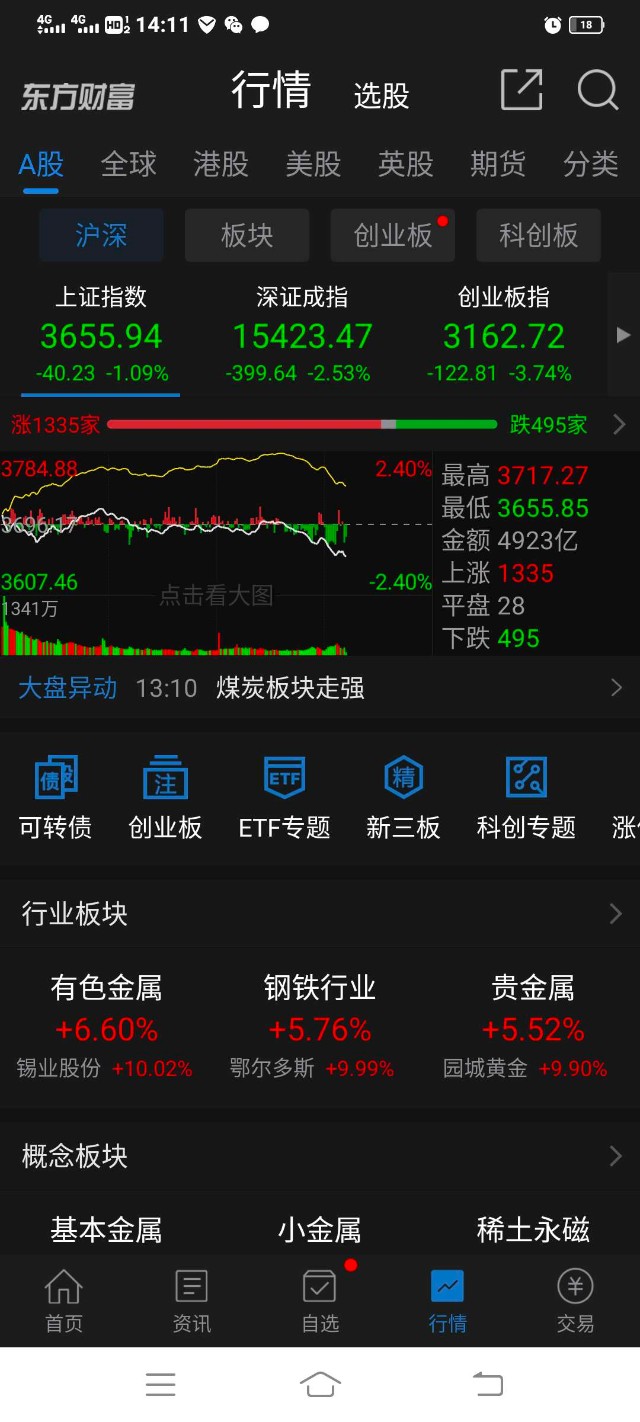
Task: Switch to the 美股 tab
Action: pos(313,164)
